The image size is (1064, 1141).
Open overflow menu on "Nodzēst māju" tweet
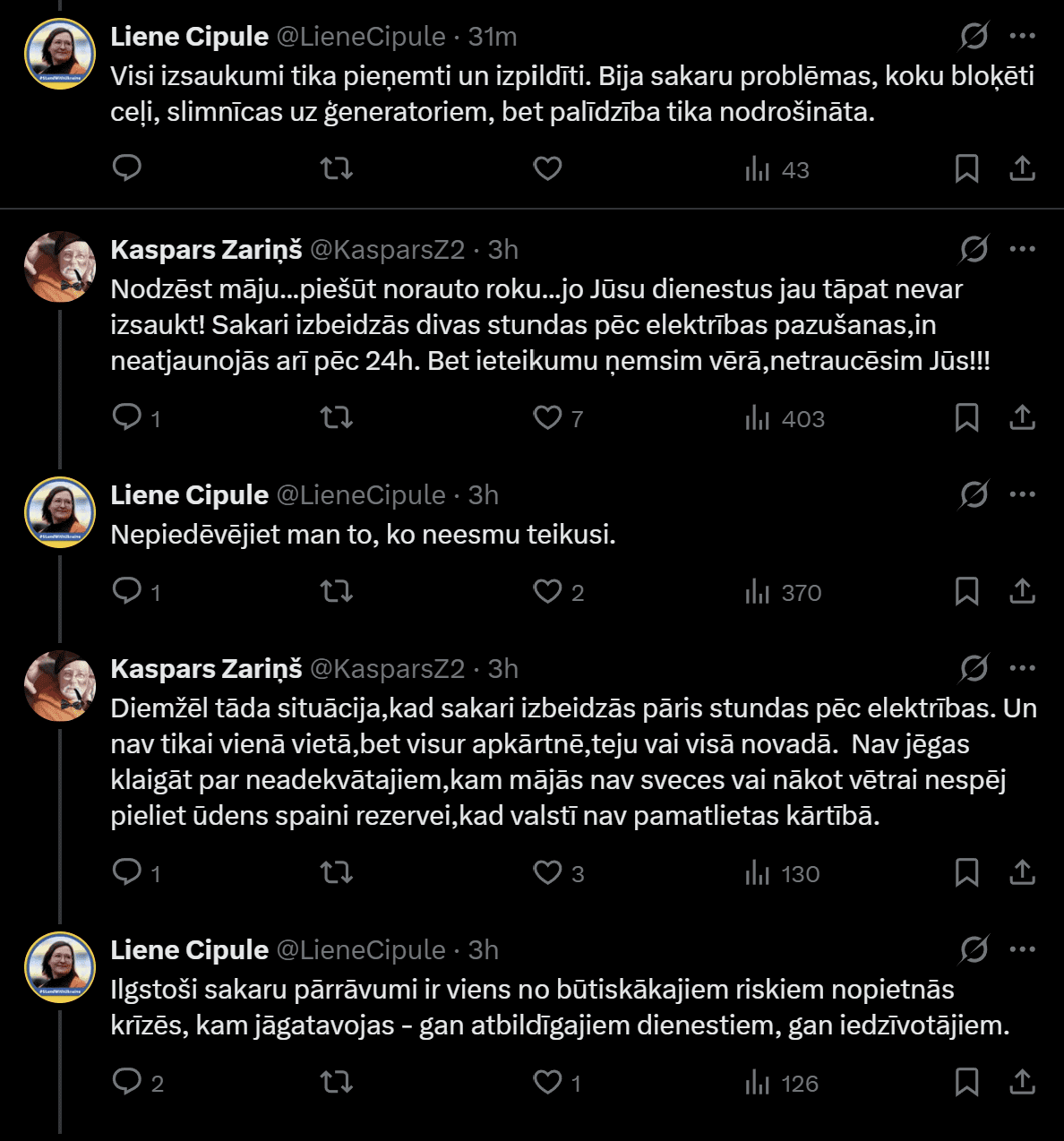(1022, 249)
